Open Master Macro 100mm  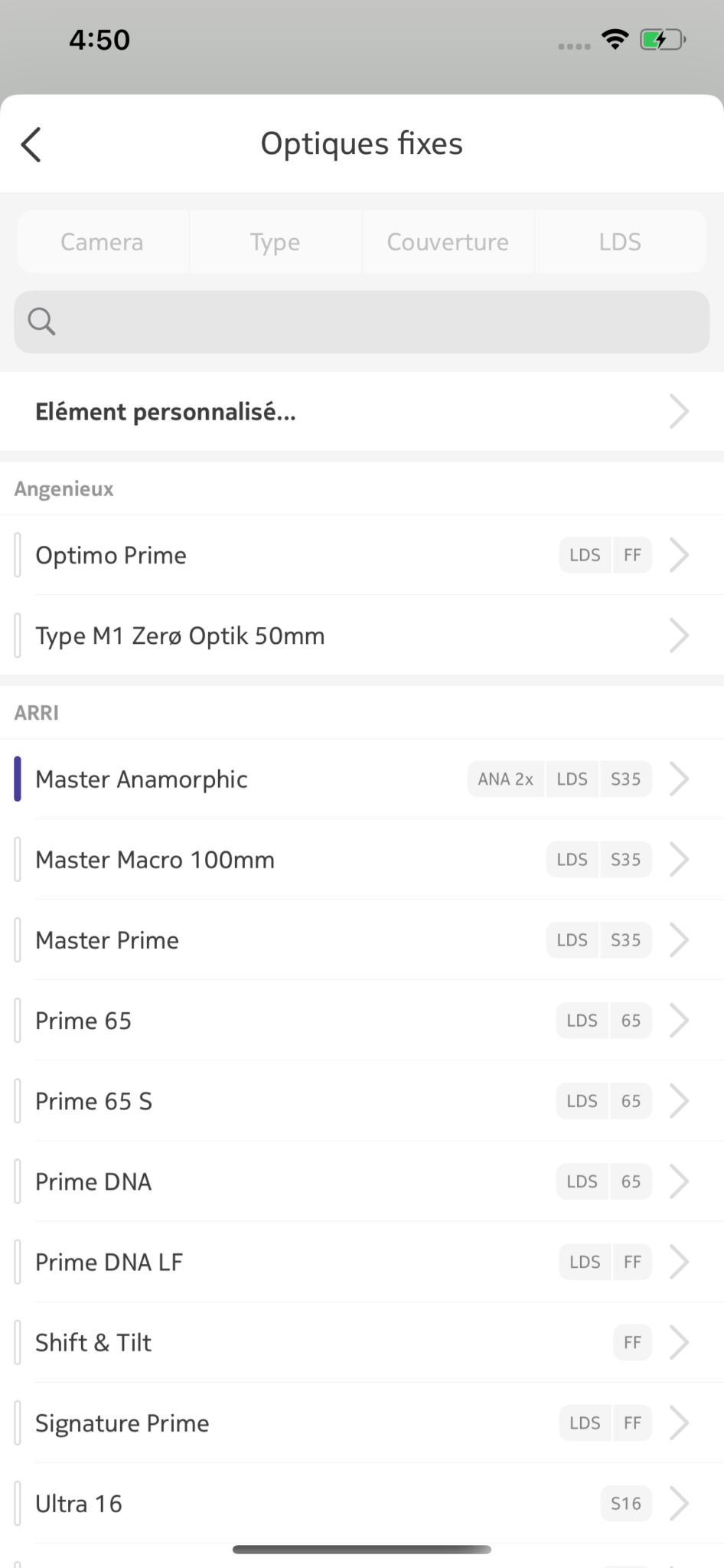click(x=362, y=860)
